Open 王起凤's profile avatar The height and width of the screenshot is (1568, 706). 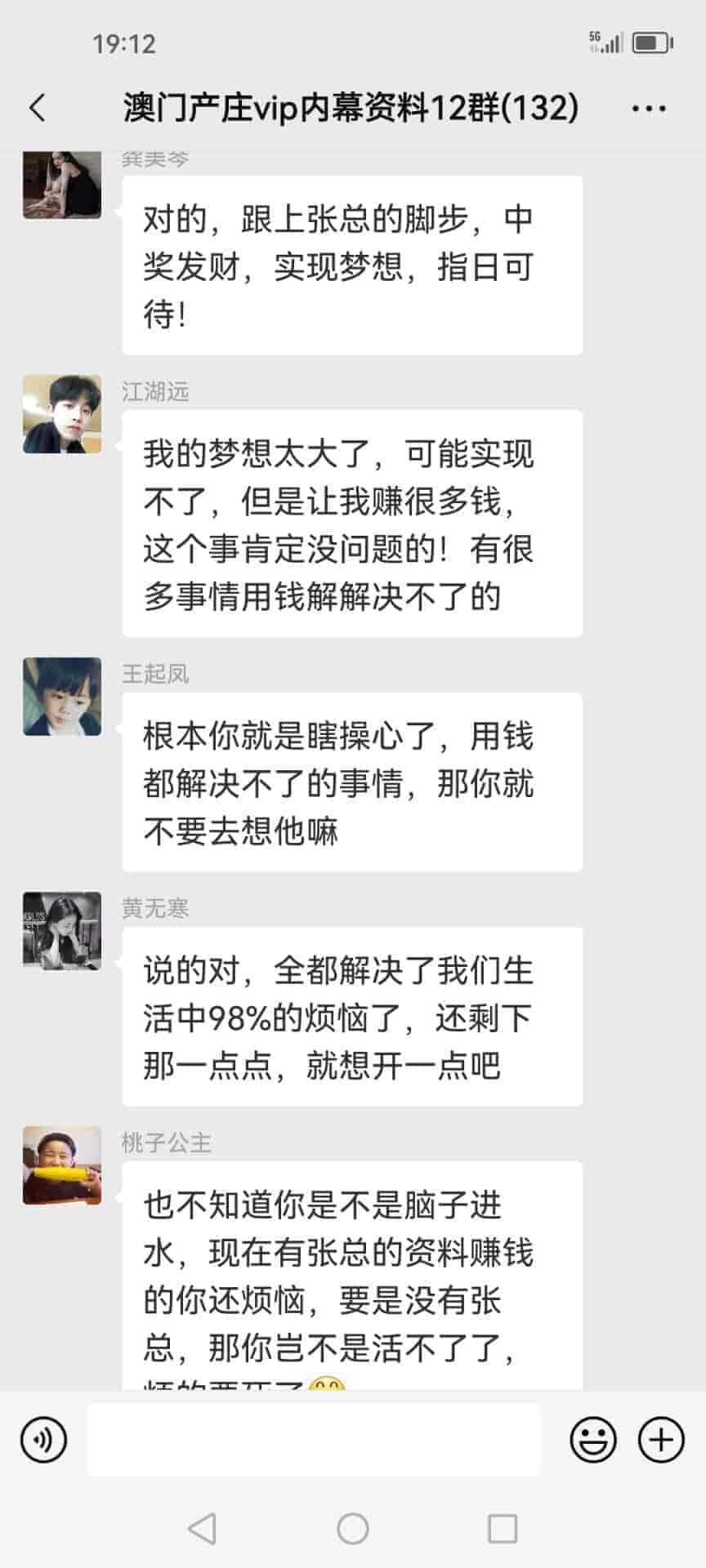(x=62, y=696)
